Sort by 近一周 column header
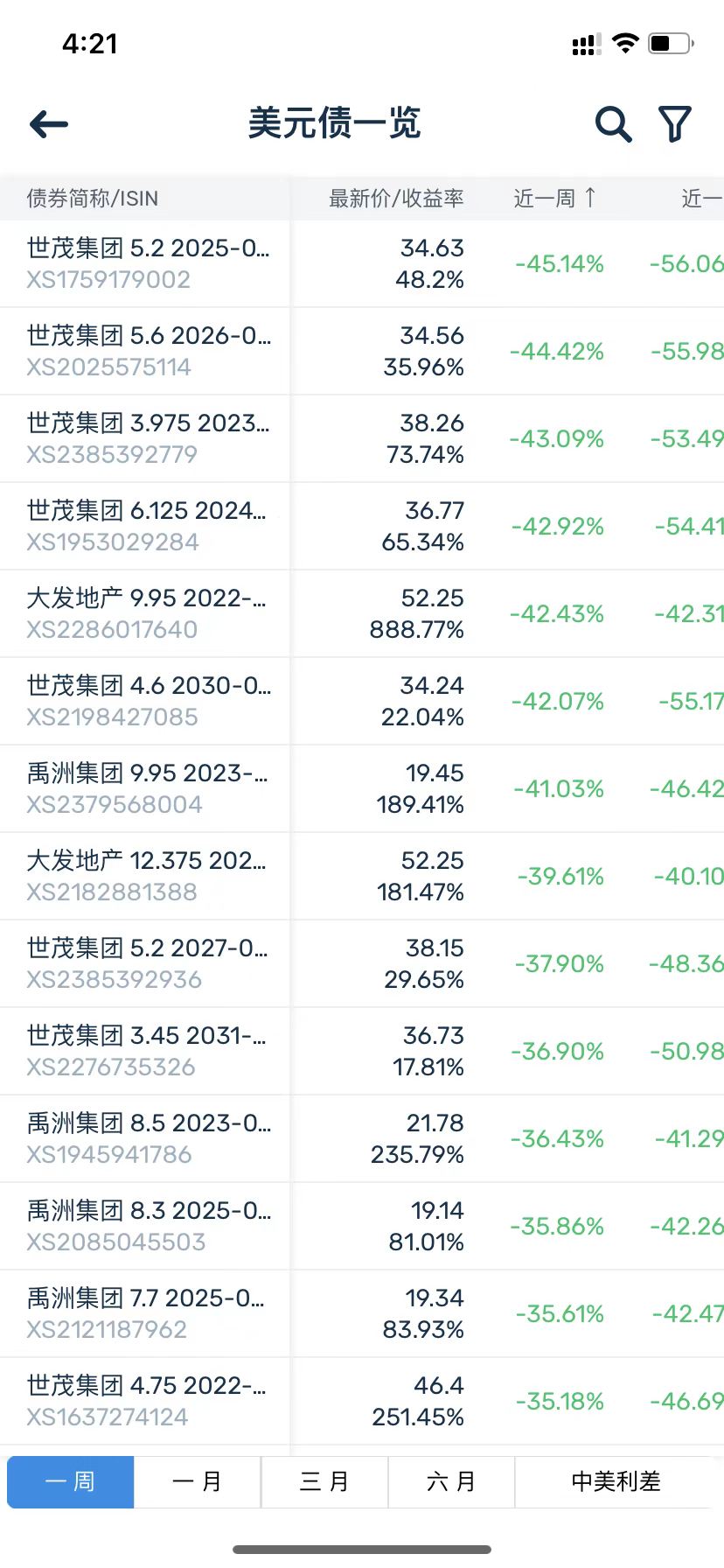This screenshot has height=1568, width=724. (x=554, y=199)
